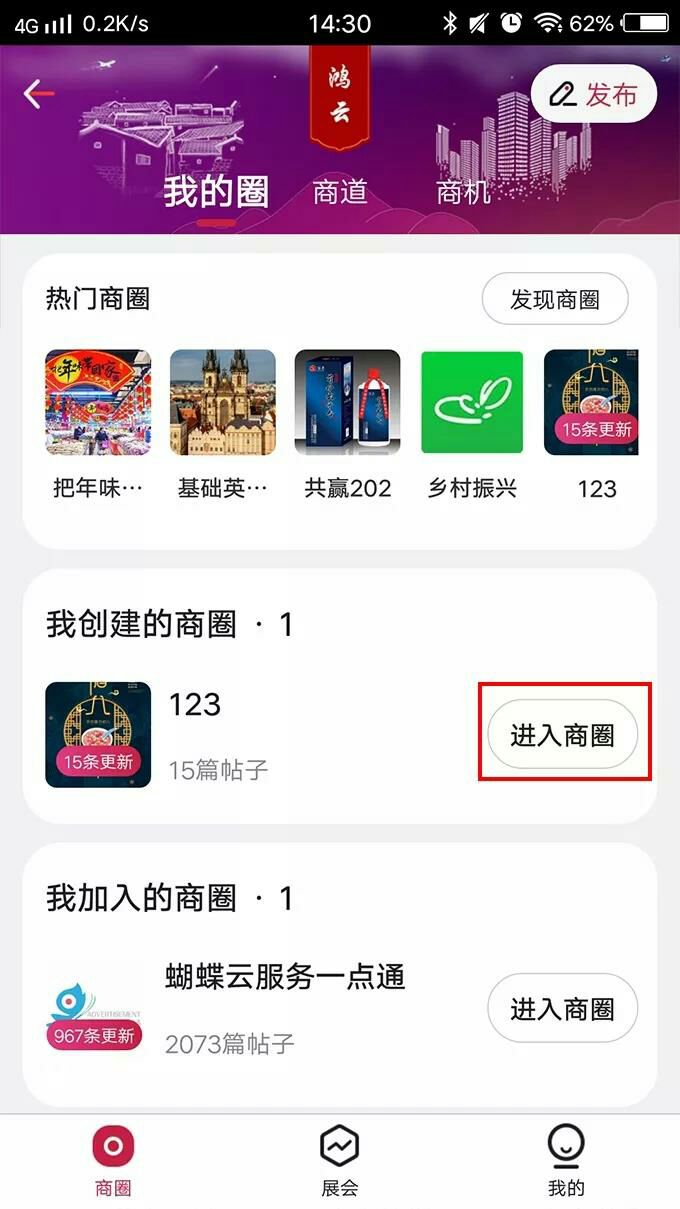Tap the 发布 publish button
The width and height of the screenshot is (680, 1209).
tap(593, 95)
